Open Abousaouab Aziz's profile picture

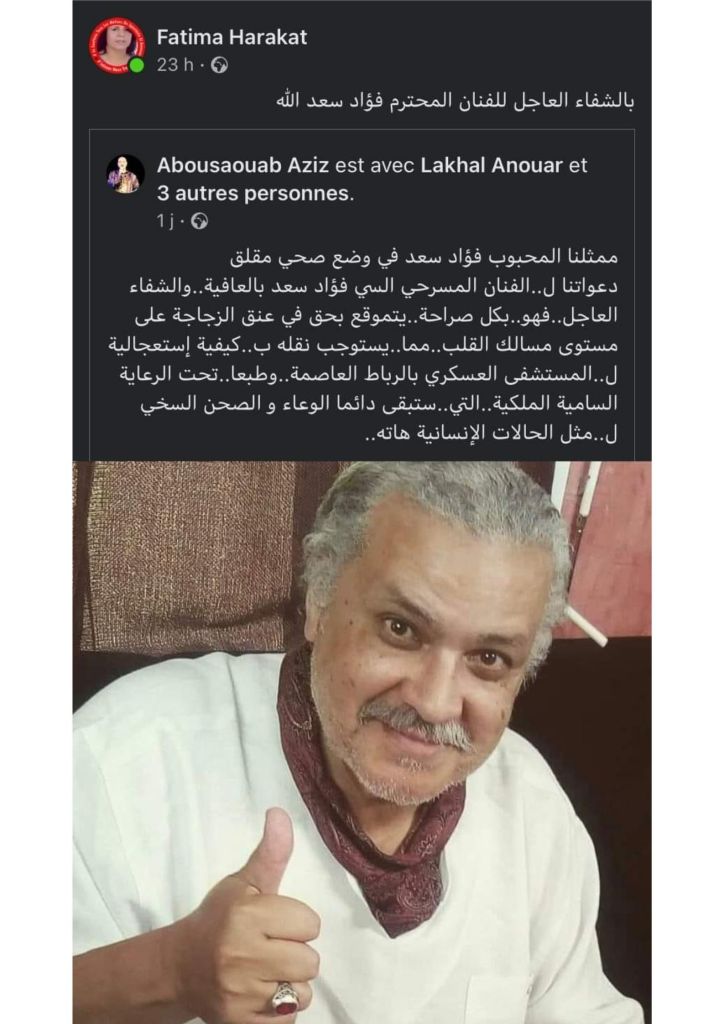point(125,174)
